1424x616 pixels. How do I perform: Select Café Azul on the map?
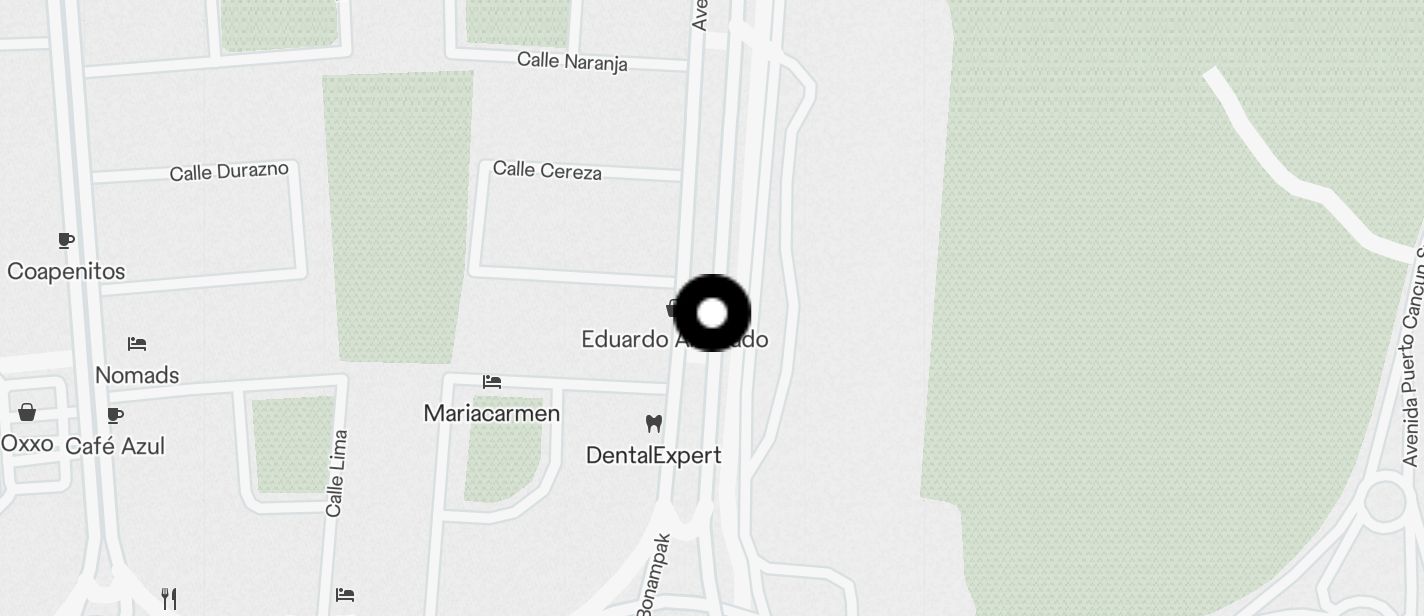pos(115,416)
